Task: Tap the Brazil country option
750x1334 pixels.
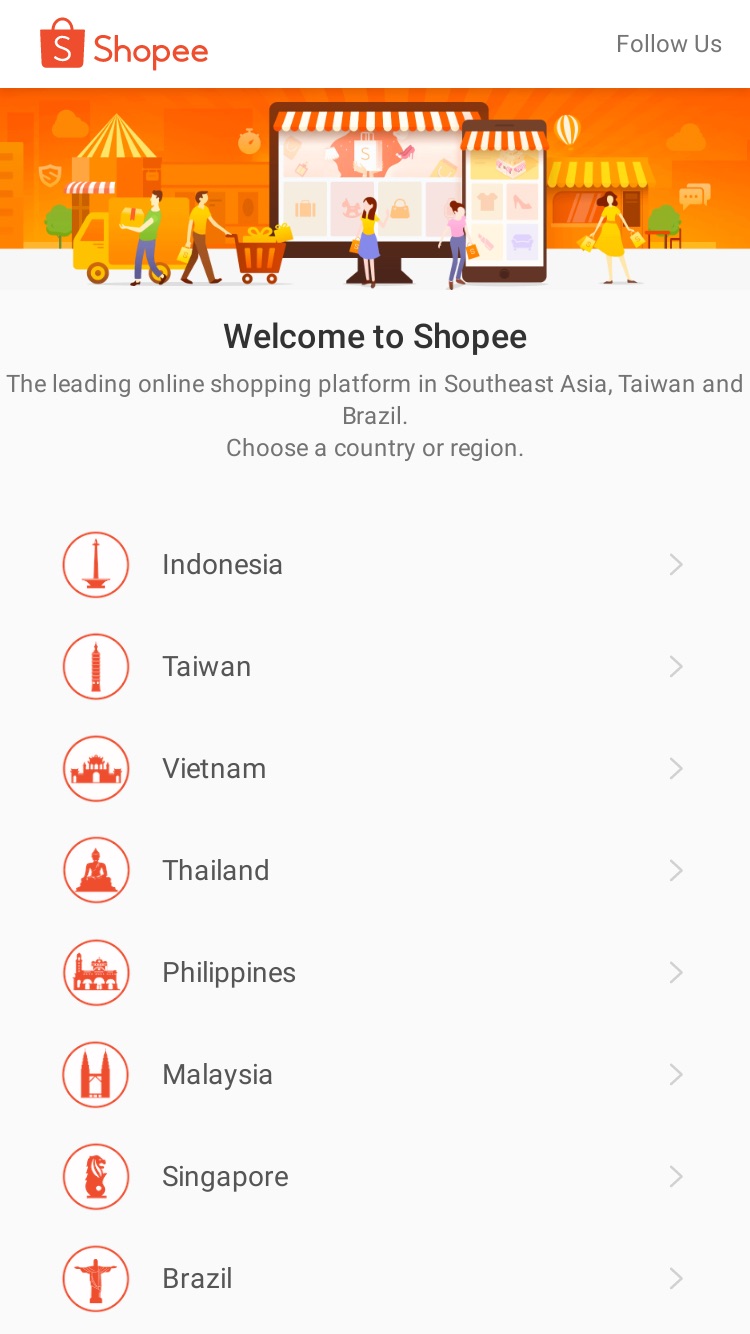Action: [375, 1279]
